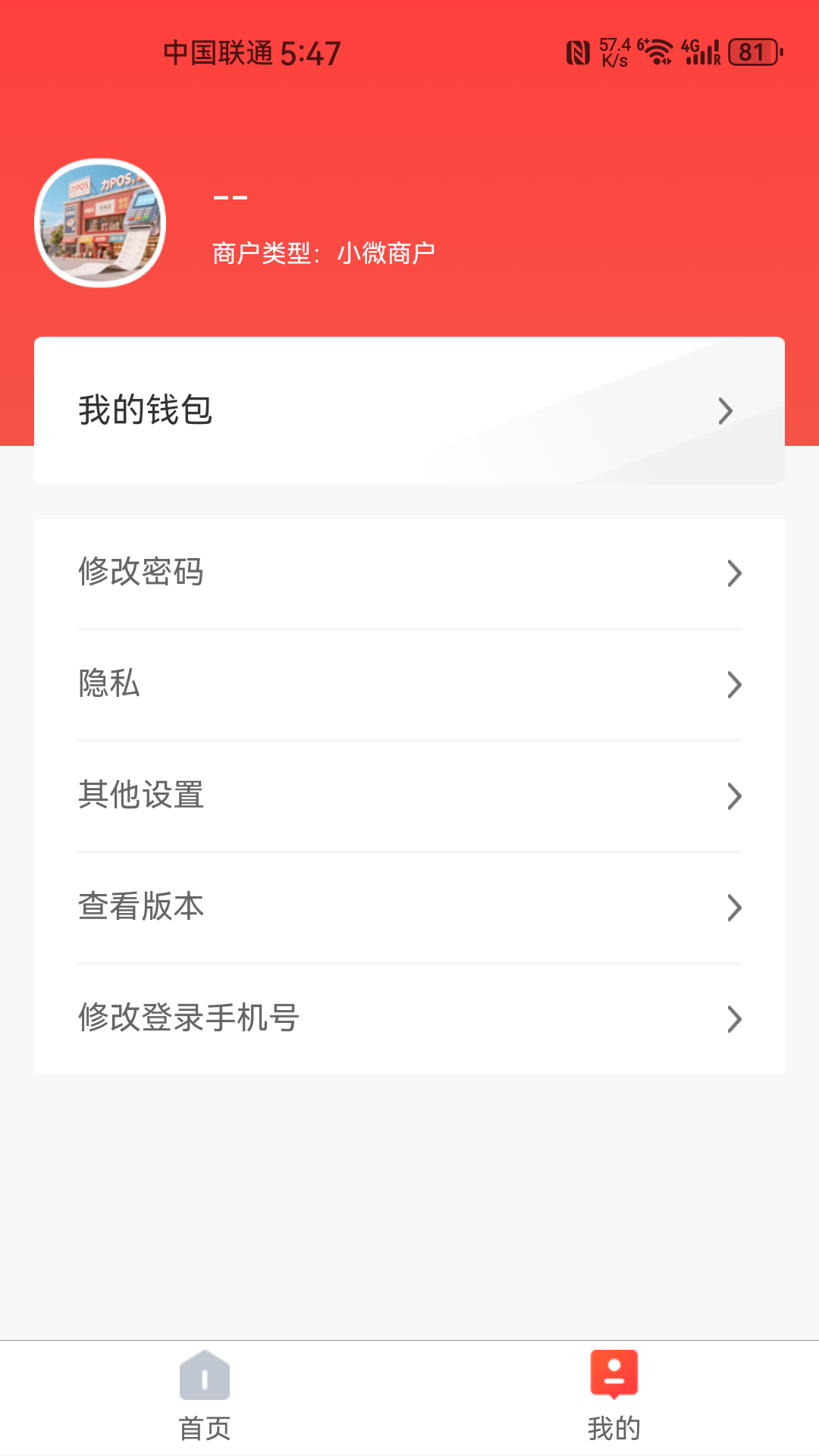Expand the 修改登录手机号 row chevron
Screen dimensions: 819x1456
[x=734, y=1018]
